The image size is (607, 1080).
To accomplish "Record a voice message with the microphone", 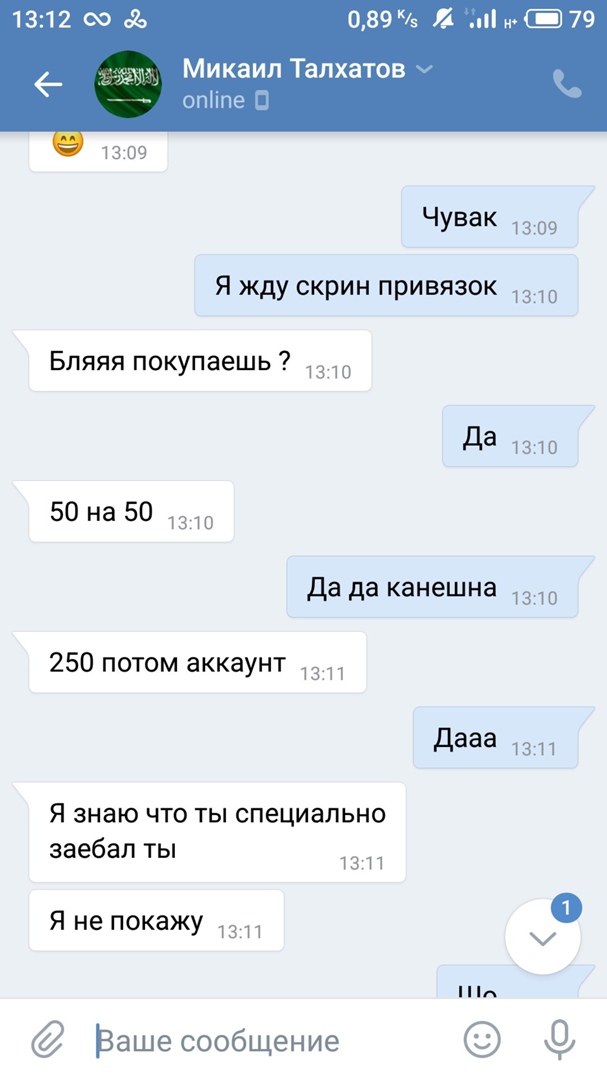I will point(559,1040).
